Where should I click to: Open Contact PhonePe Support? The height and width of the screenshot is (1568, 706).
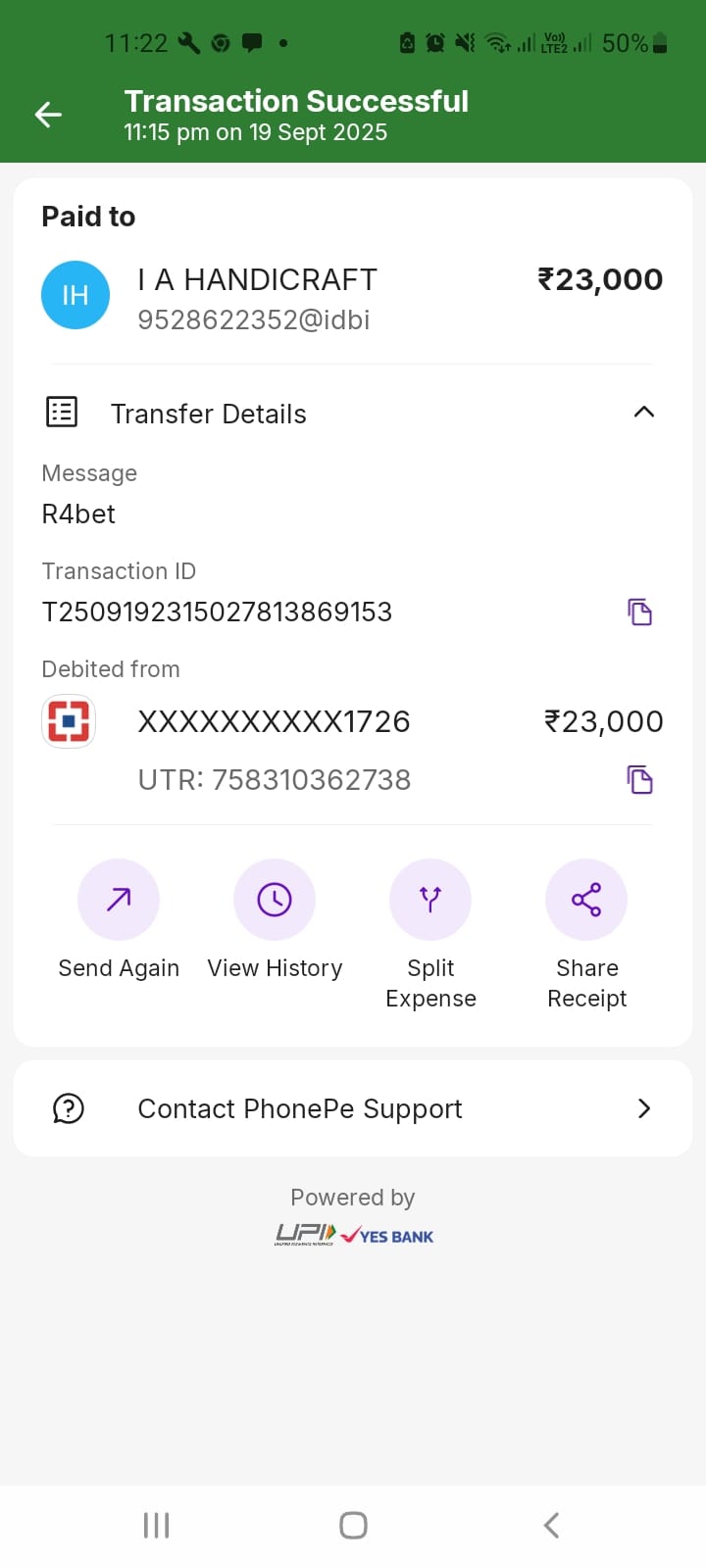(x=353, y=1108)
